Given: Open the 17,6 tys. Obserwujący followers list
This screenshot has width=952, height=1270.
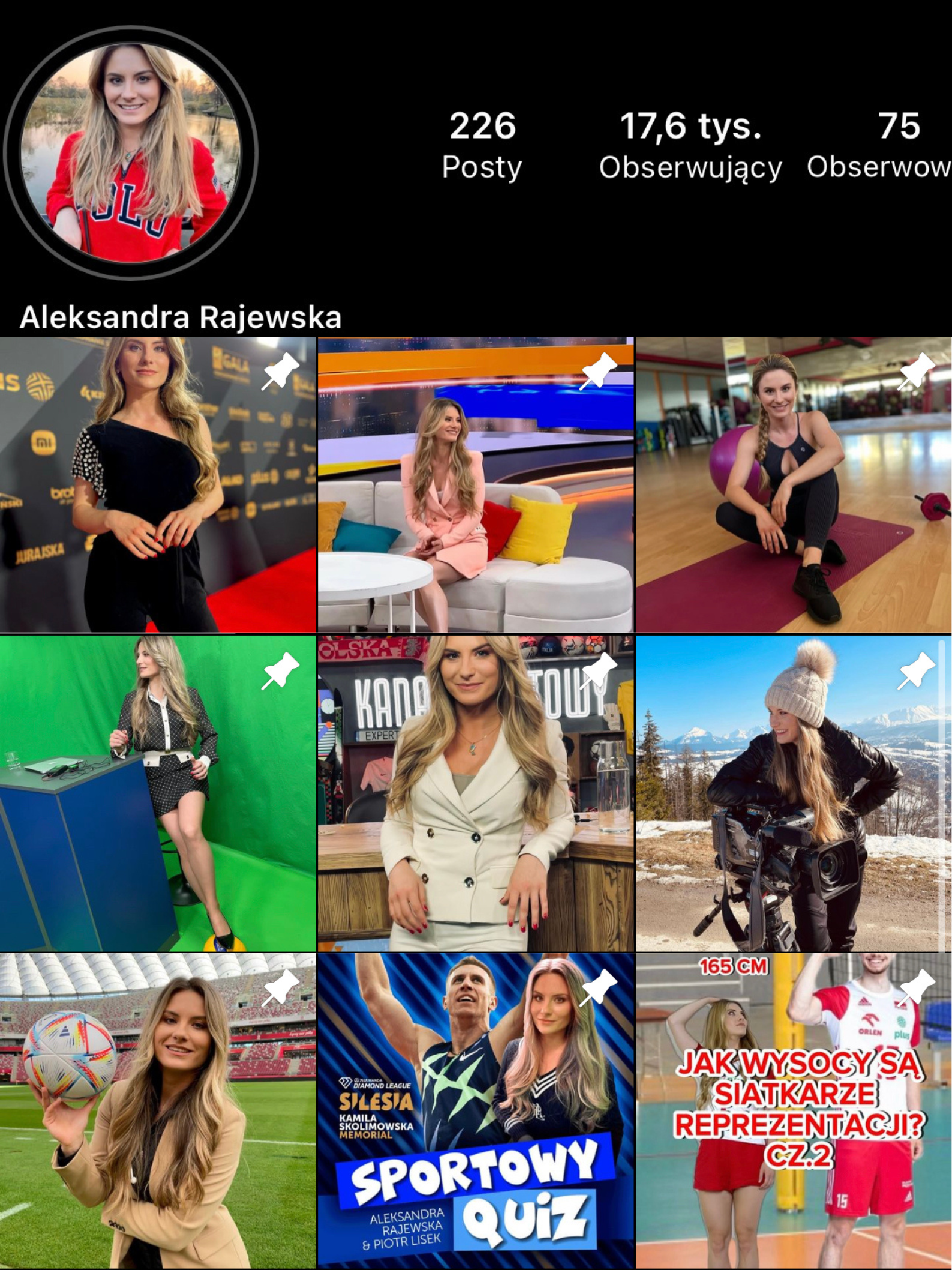Looking at the screenshot, I should tap(690, 145).
